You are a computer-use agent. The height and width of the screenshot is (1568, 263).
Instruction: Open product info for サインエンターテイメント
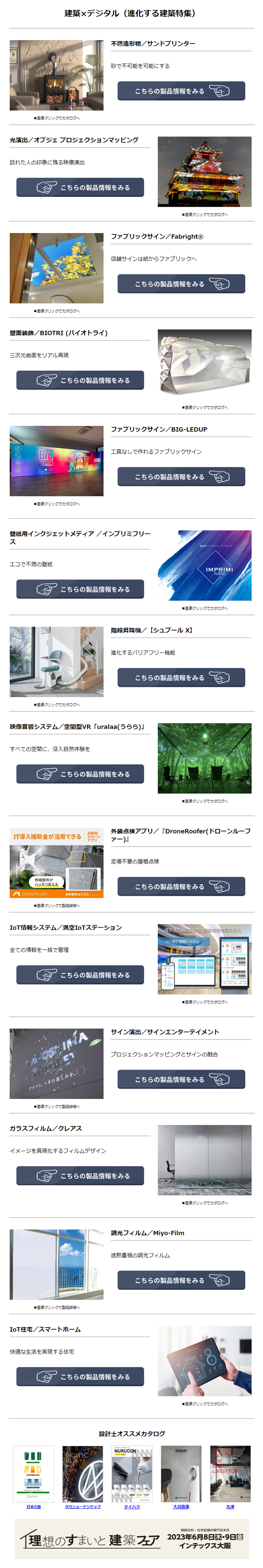tap(181, 1079)
